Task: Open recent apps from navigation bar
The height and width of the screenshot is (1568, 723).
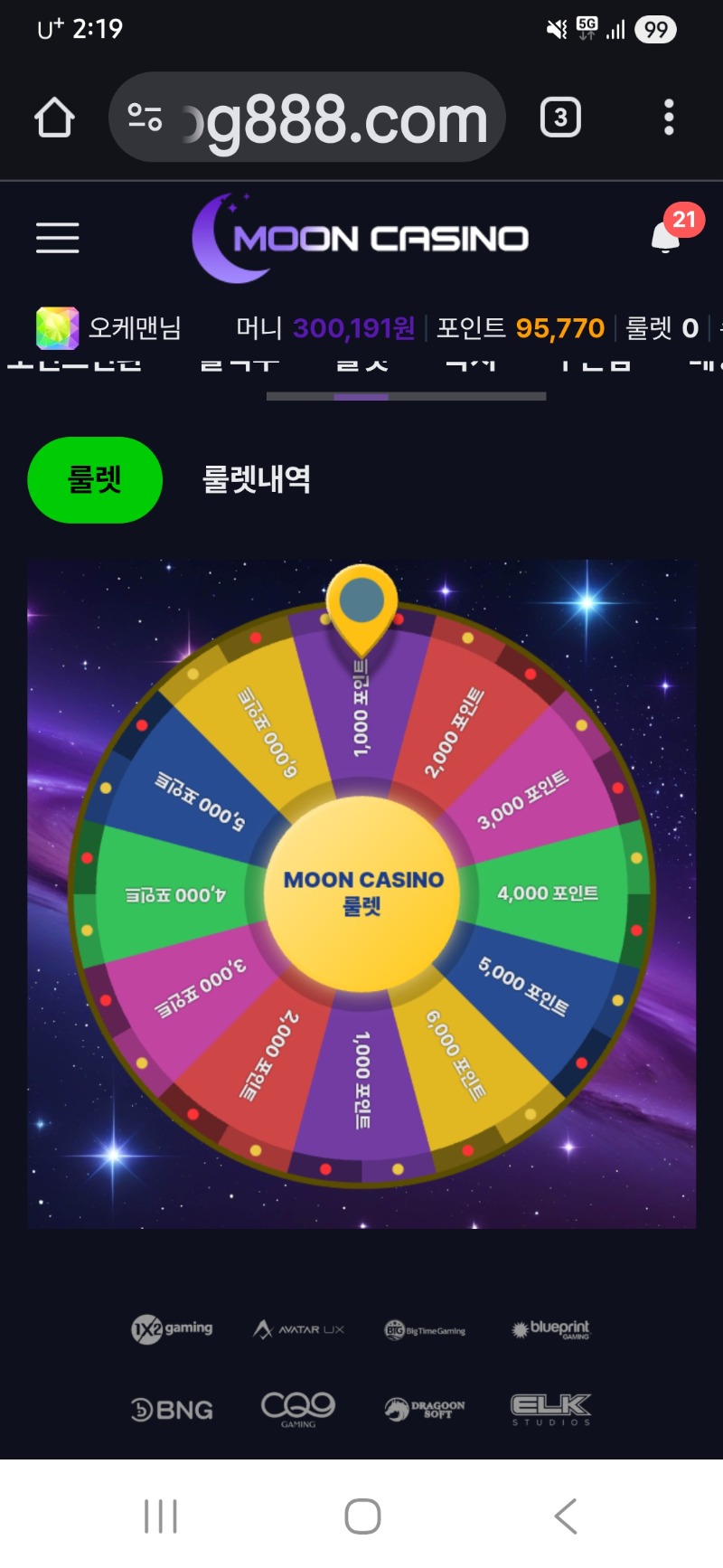Action: pyautogui.click(x=161, y=1516)
